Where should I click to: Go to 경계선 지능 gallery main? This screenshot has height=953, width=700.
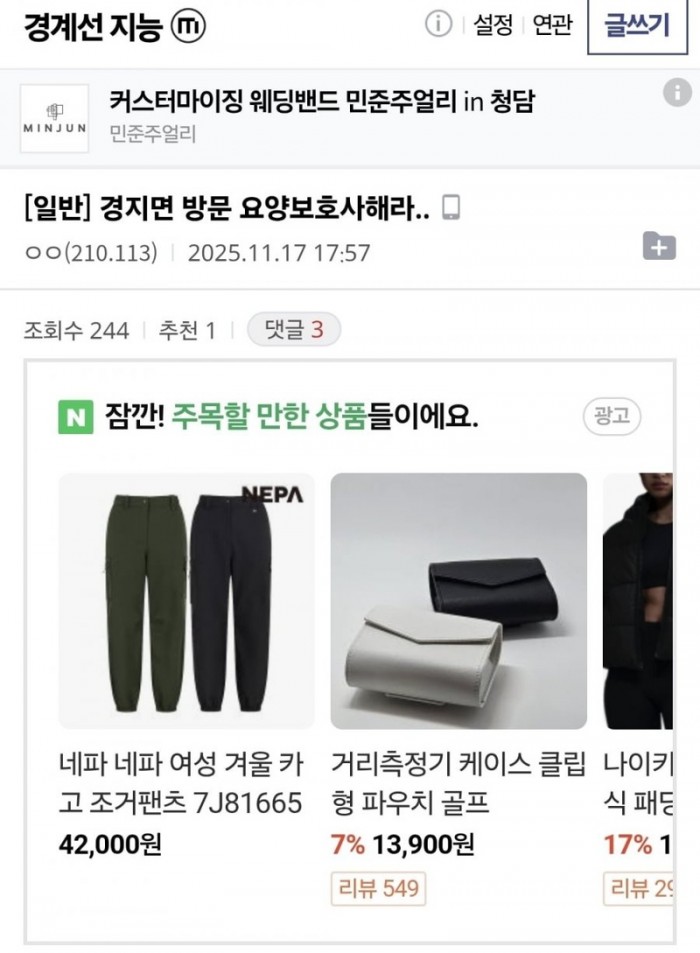pos(92,27)
